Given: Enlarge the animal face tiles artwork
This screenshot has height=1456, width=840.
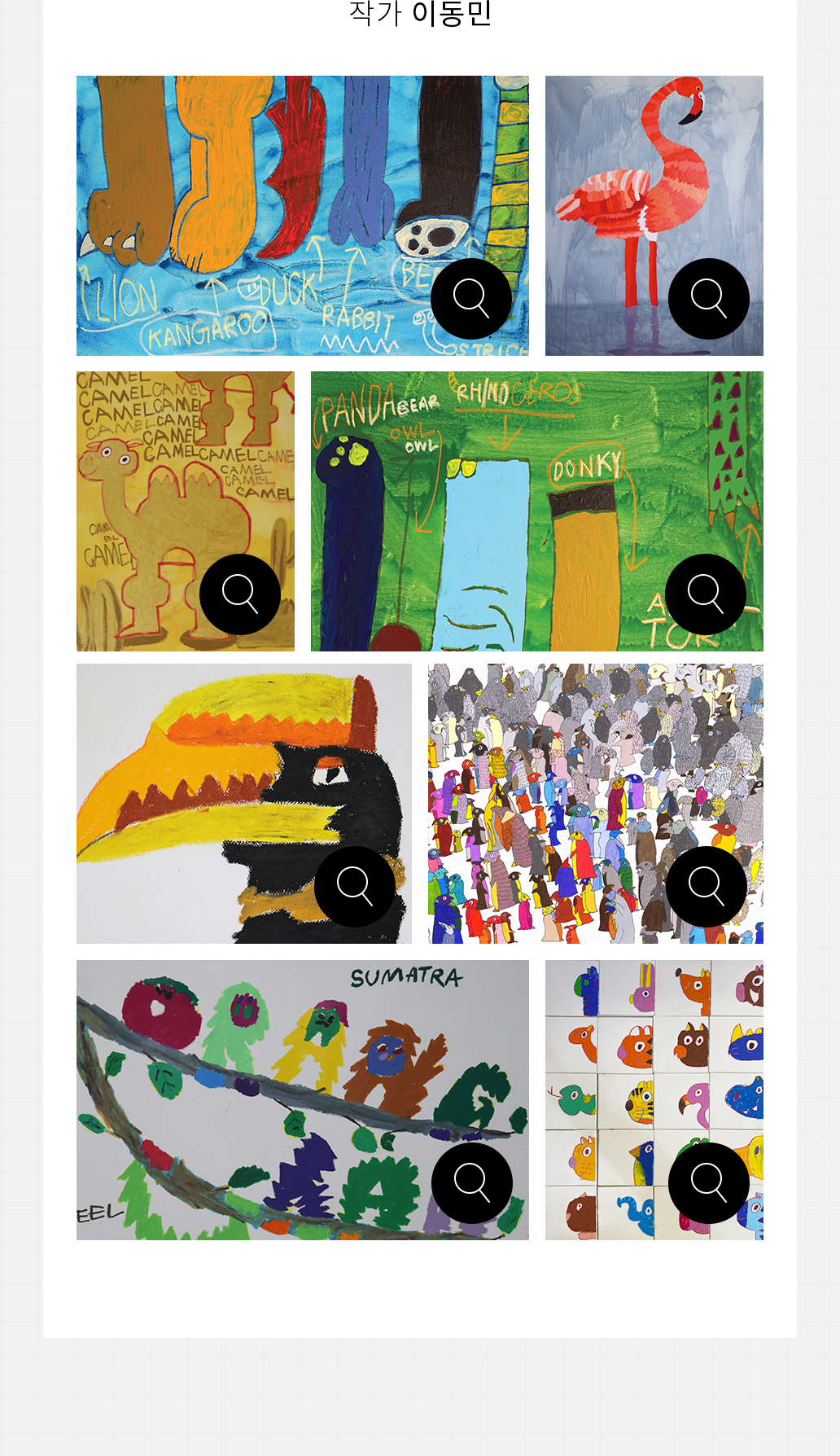Looking at the screenshot, I should tap(709, 1183).
